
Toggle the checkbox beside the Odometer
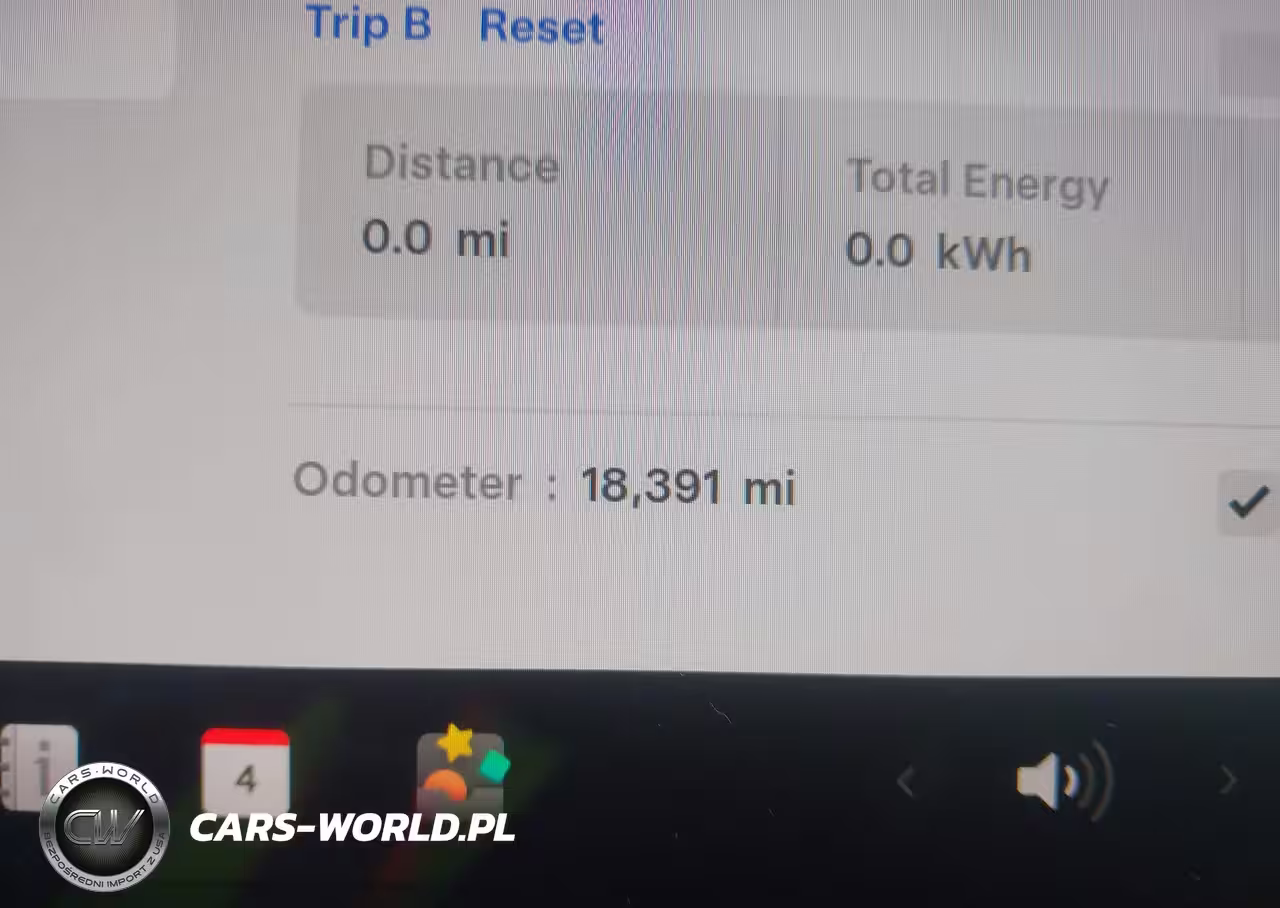click(1247, 503)
